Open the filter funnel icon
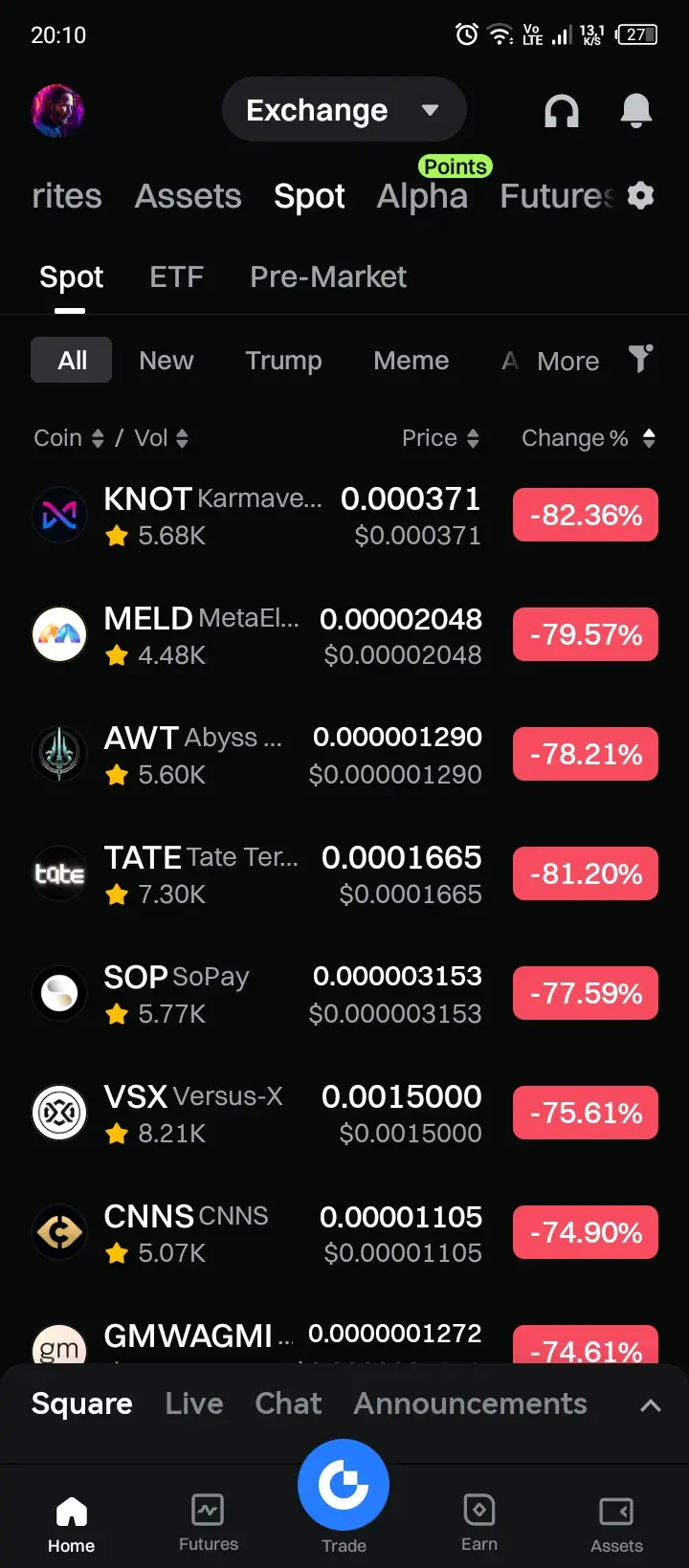The width and height of the screenshot is (689, 1568). [x=640, y=360]
